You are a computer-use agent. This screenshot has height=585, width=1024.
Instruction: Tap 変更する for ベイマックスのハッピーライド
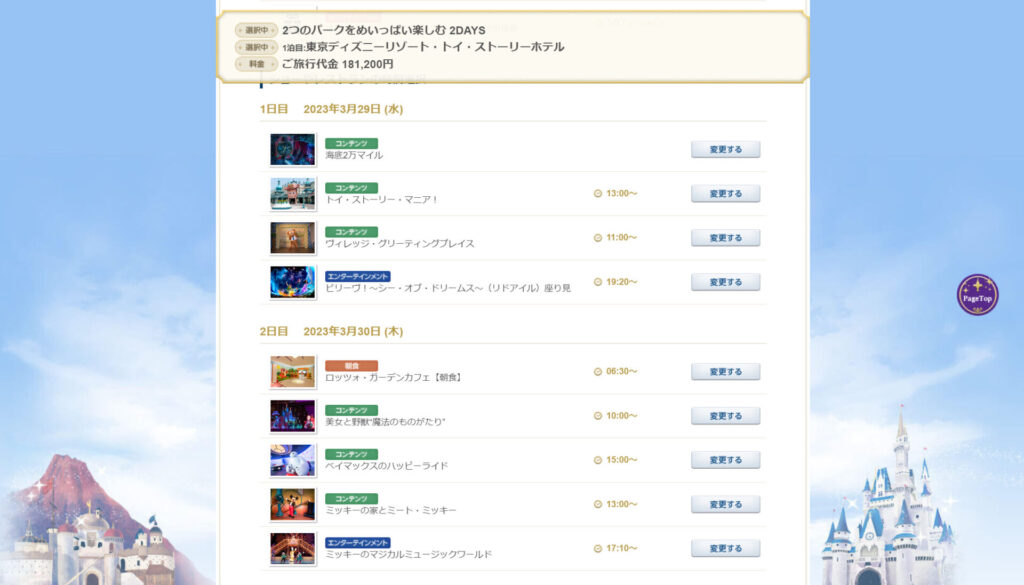pyautogui.click(x=725, y=460)
